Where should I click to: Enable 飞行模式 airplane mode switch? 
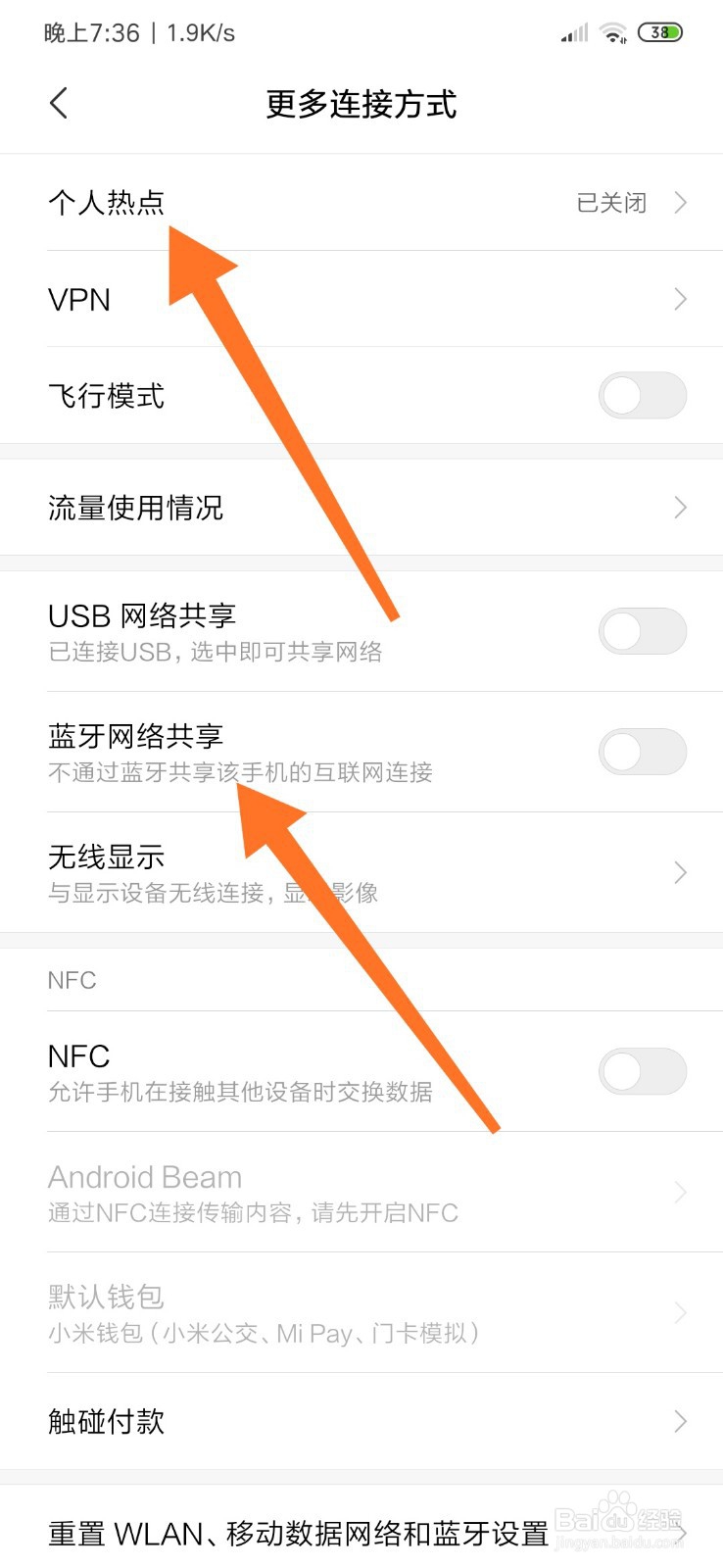pos(642,396)
